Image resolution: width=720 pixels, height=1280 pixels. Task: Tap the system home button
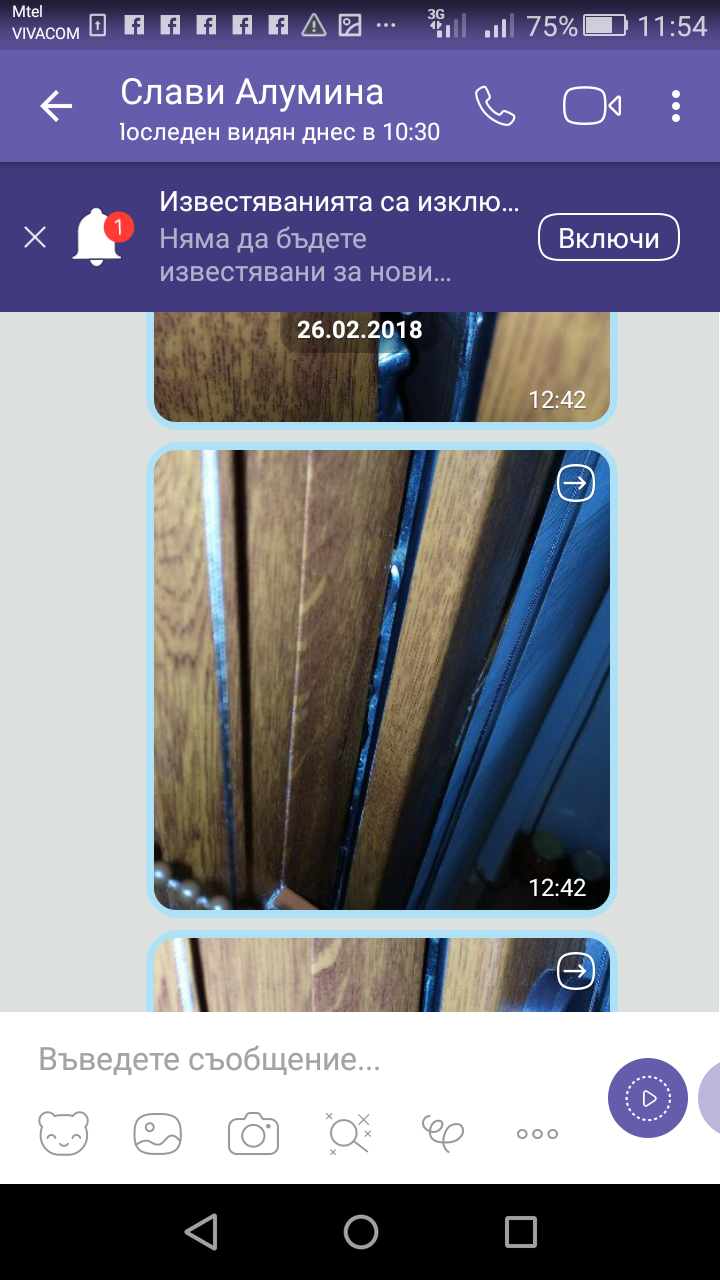point(361,1232)
